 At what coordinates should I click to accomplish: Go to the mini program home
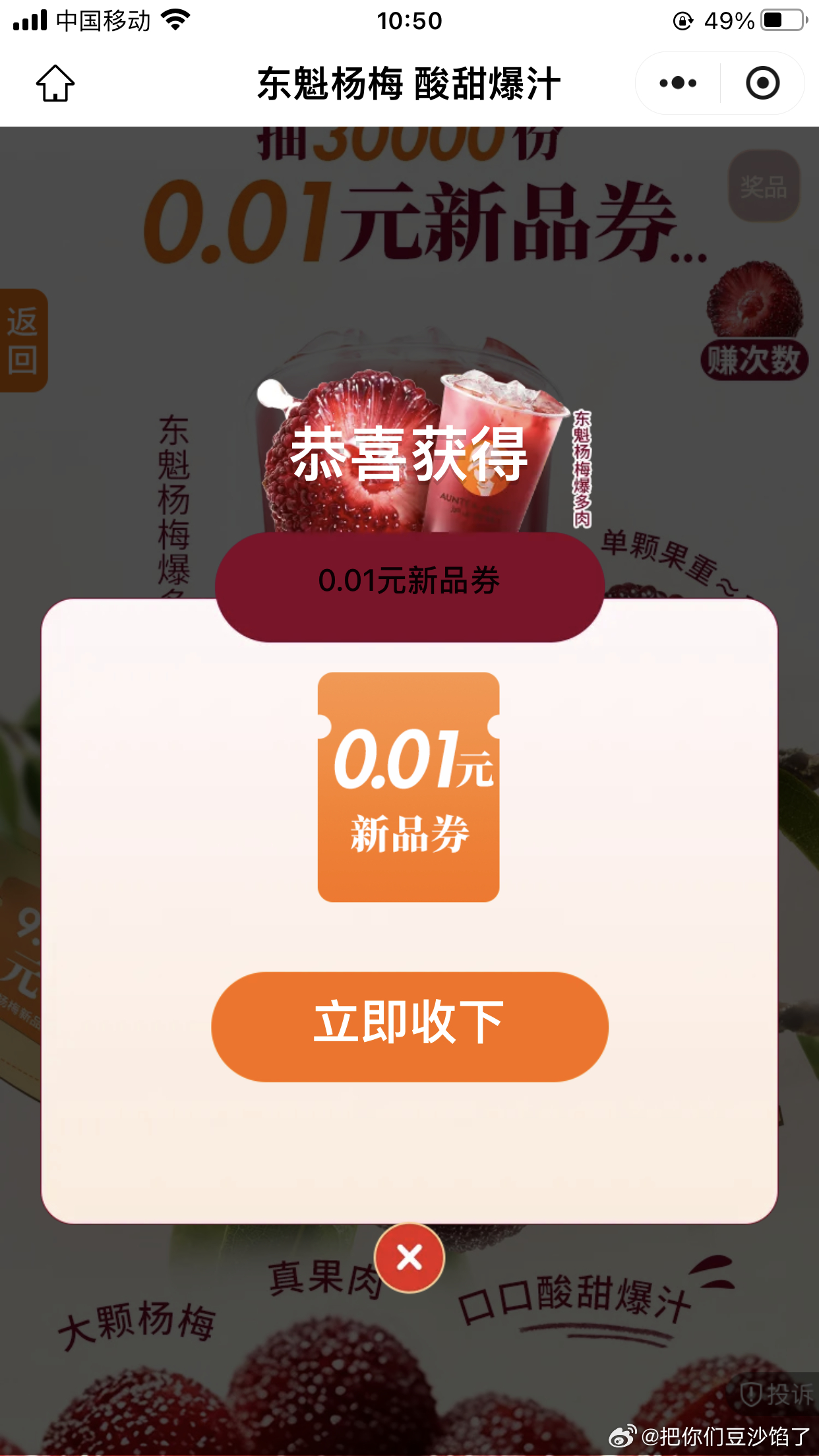click(x=55, y=83)
